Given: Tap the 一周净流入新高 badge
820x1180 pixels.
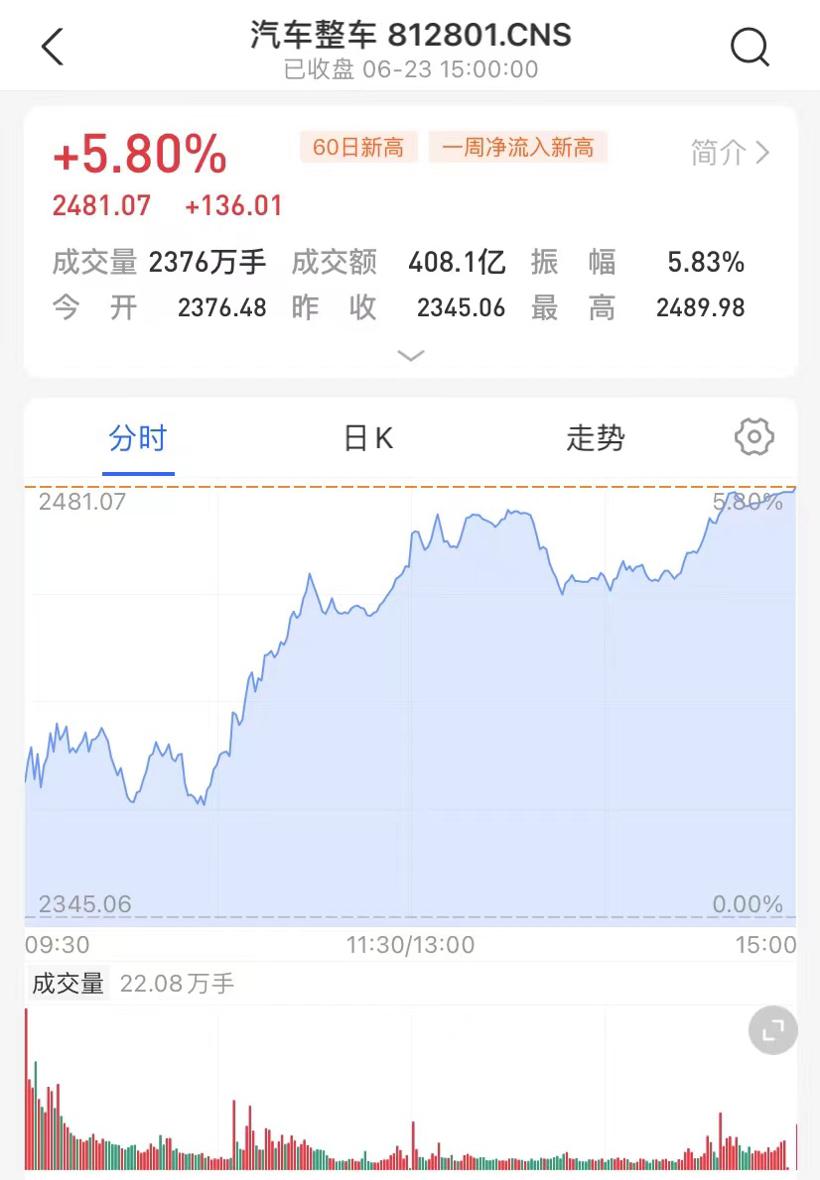Looking at the screenshot, I should [x=517, y=147].
